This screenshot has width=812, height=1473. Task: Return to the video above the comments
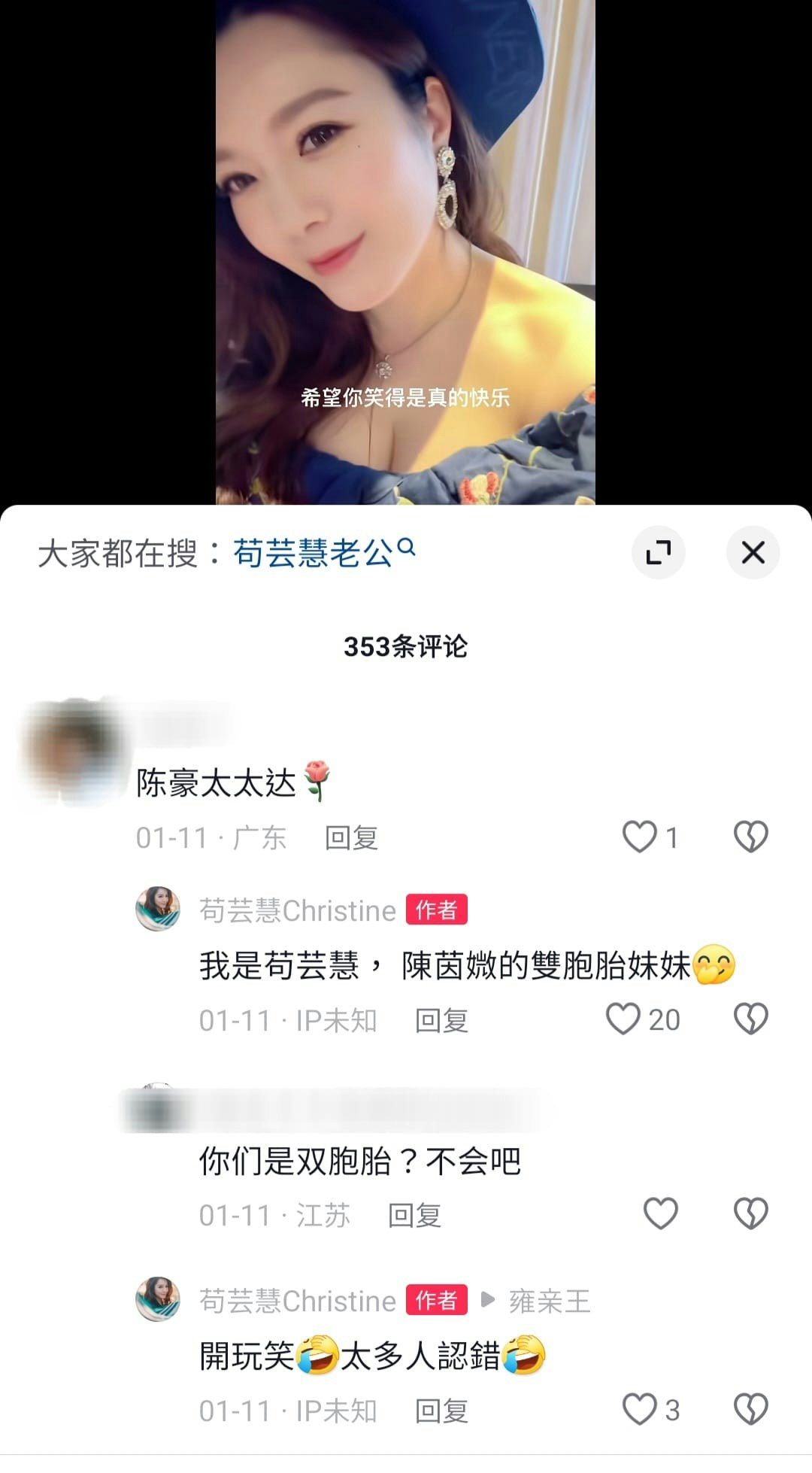point(405,248)
